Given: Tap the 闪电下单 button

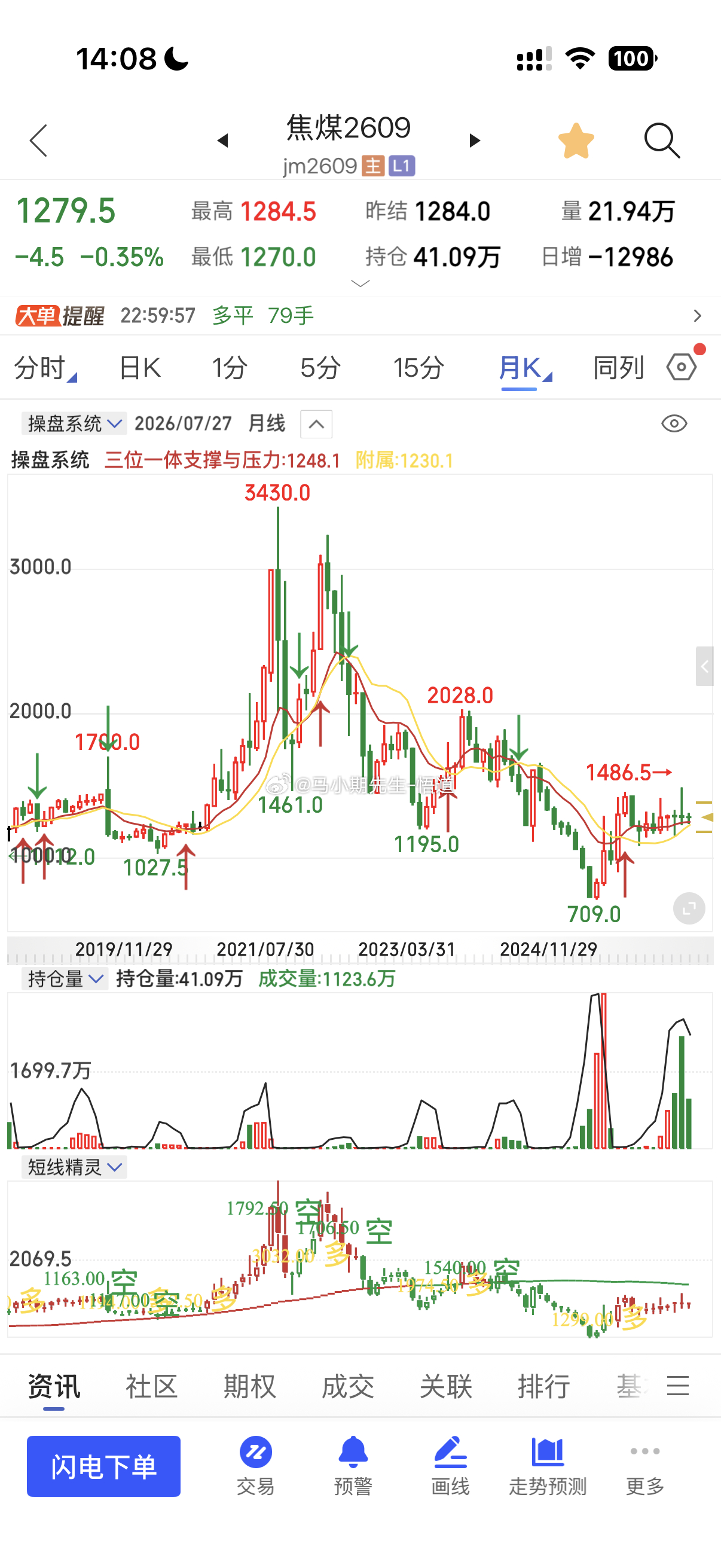Looking at the screenshot, I should 103,1466.
